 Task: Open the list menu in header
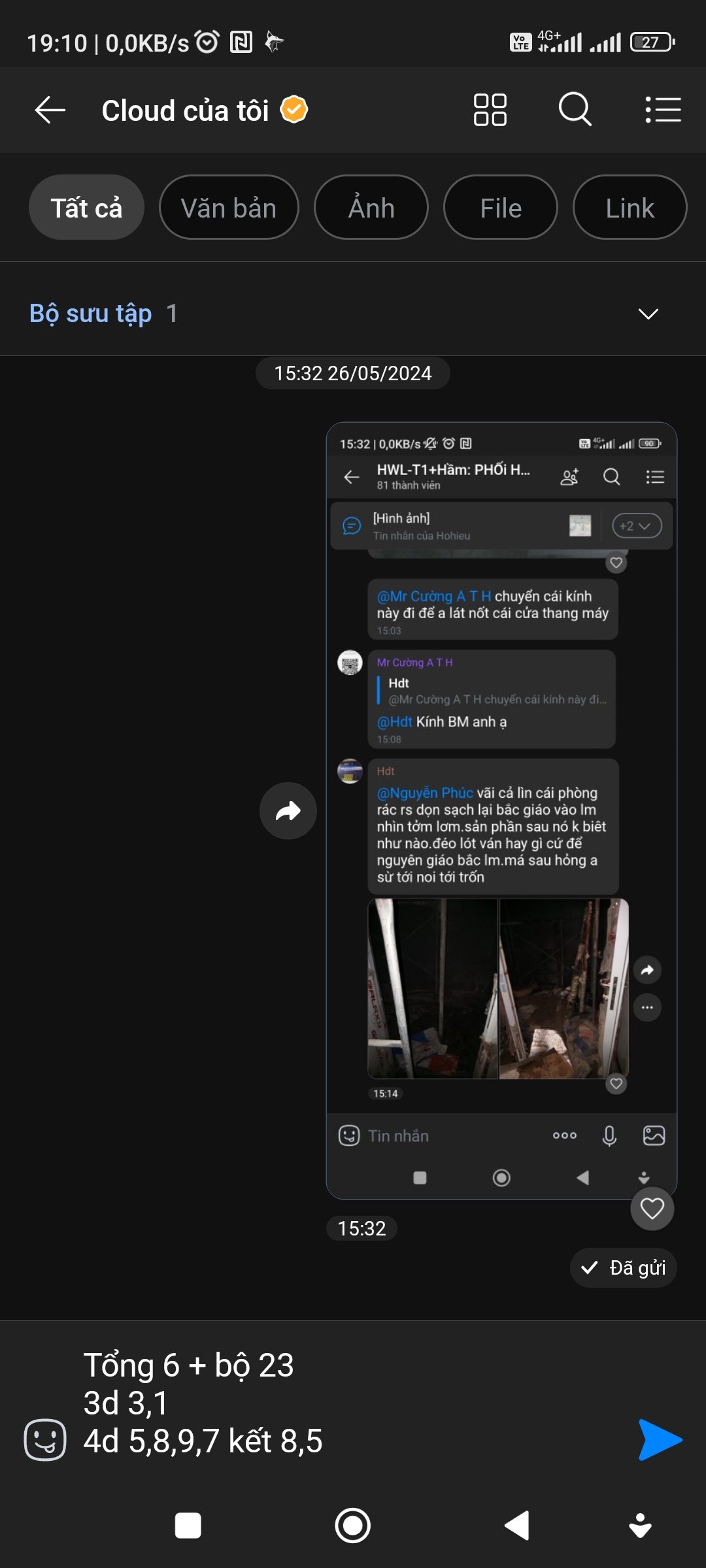pos(663,110)
